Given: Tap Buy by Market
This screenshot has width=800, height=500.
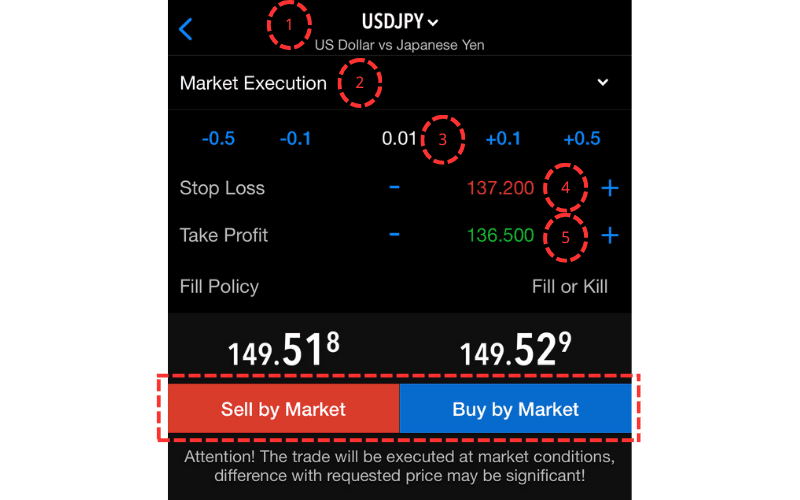Looking at the screenshot, I should coord(515,409).
